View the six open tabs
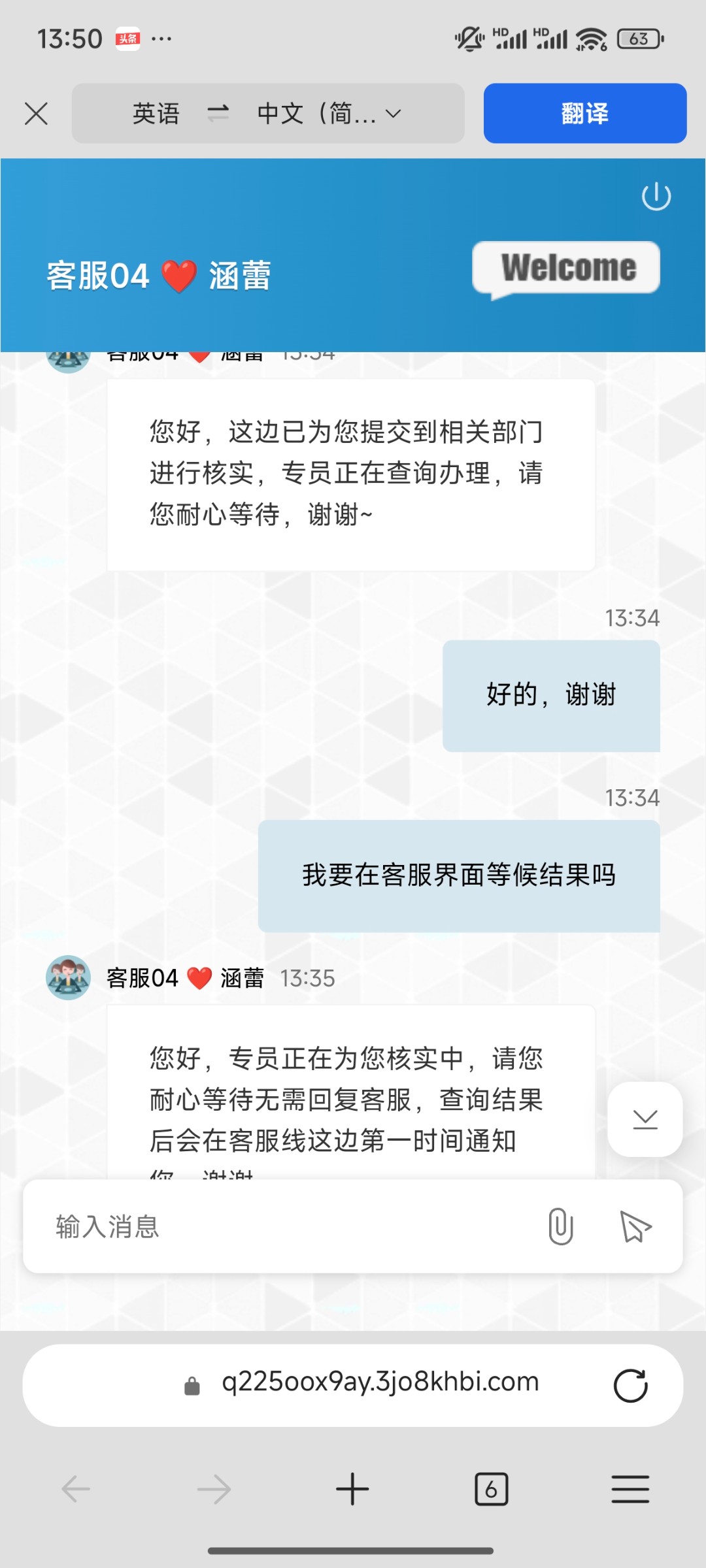 coord(491,1490)
